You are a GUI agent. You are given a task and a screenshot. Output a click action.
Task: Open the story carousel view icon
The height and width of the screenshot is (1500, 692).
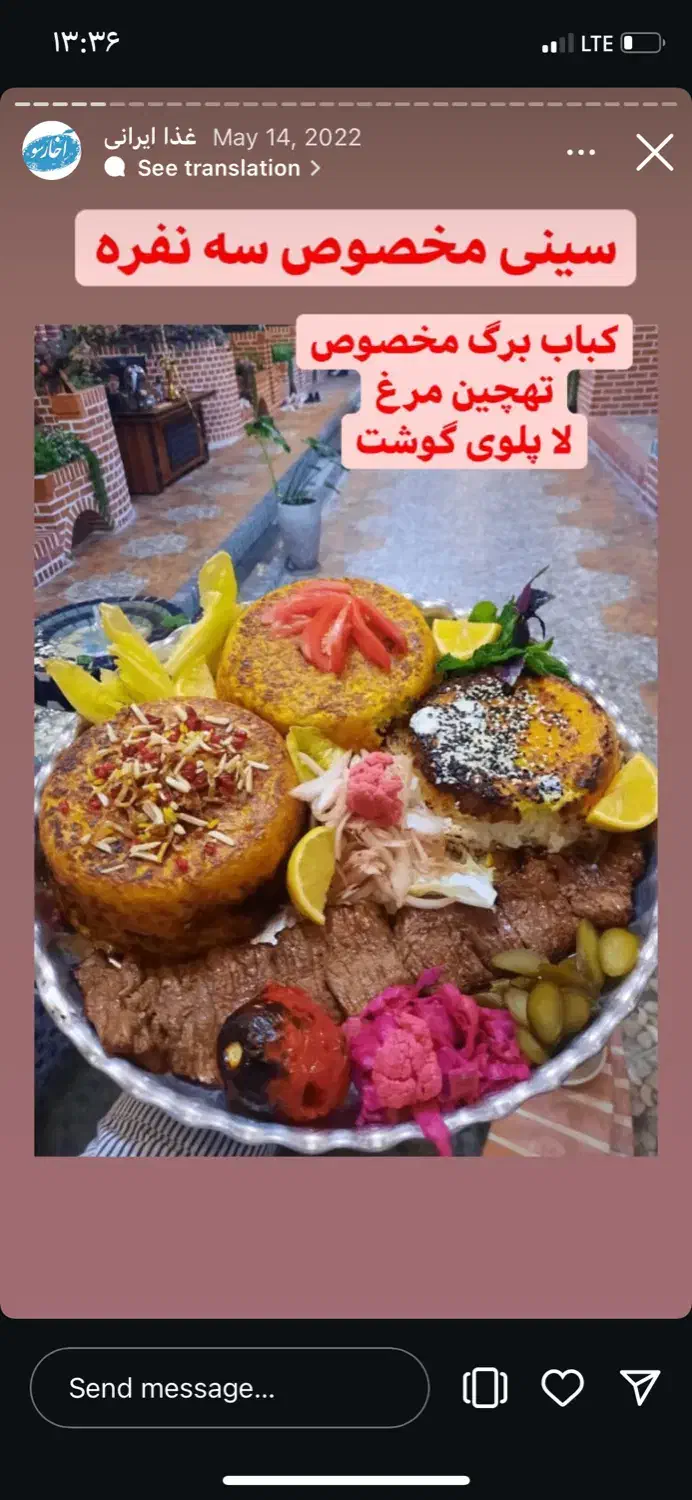tap(485, 1388)
